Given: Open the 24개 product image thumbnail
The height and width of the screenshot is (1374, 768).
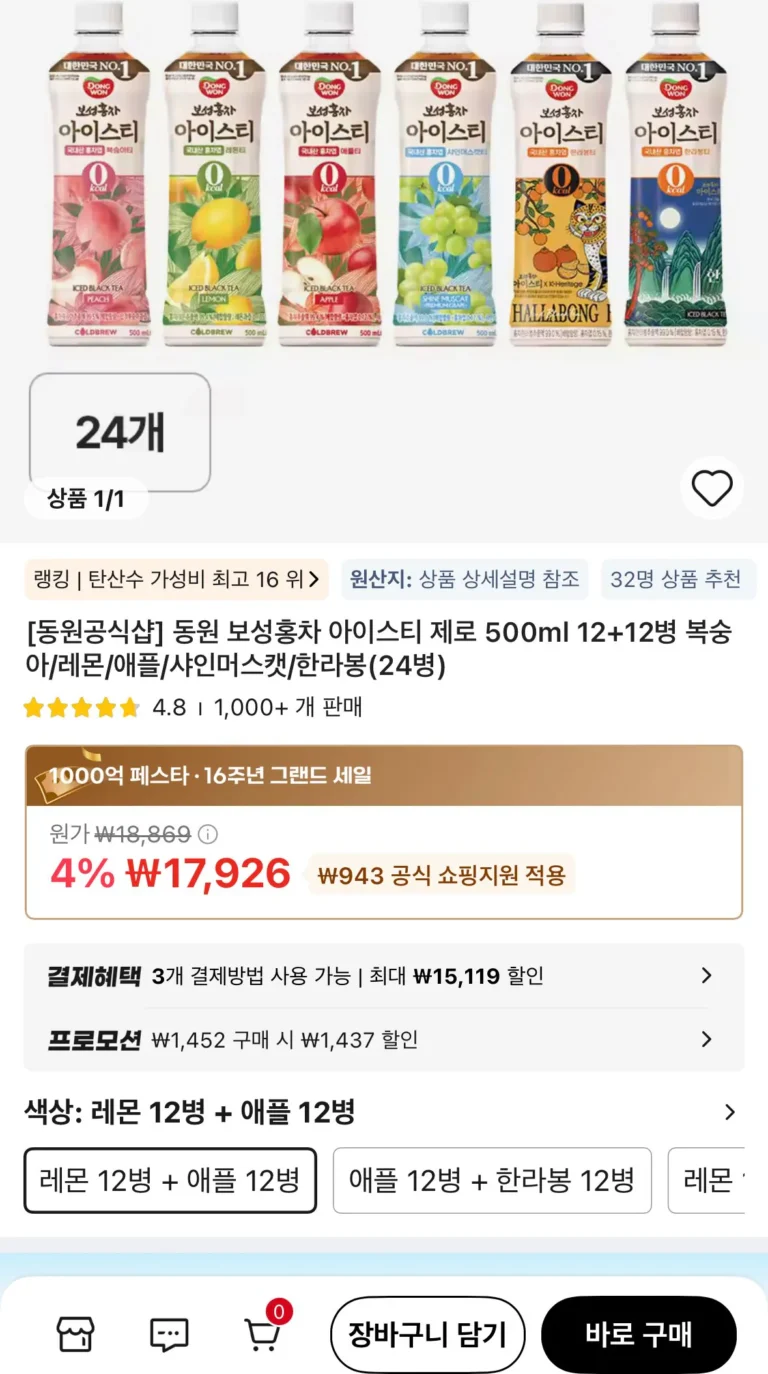Looking at the screenshot, I should (120, 432).
